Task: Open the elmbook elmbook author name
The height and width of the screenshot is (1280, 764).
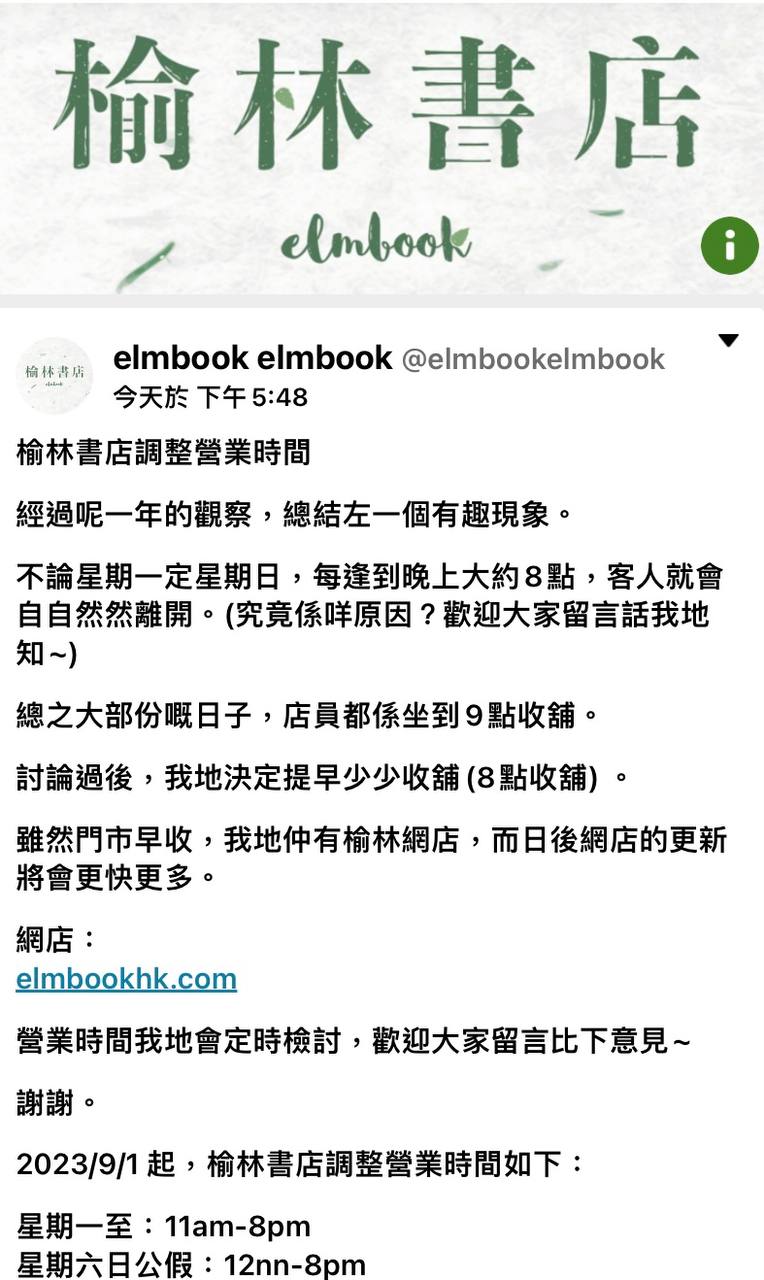Action: (253, 358)
